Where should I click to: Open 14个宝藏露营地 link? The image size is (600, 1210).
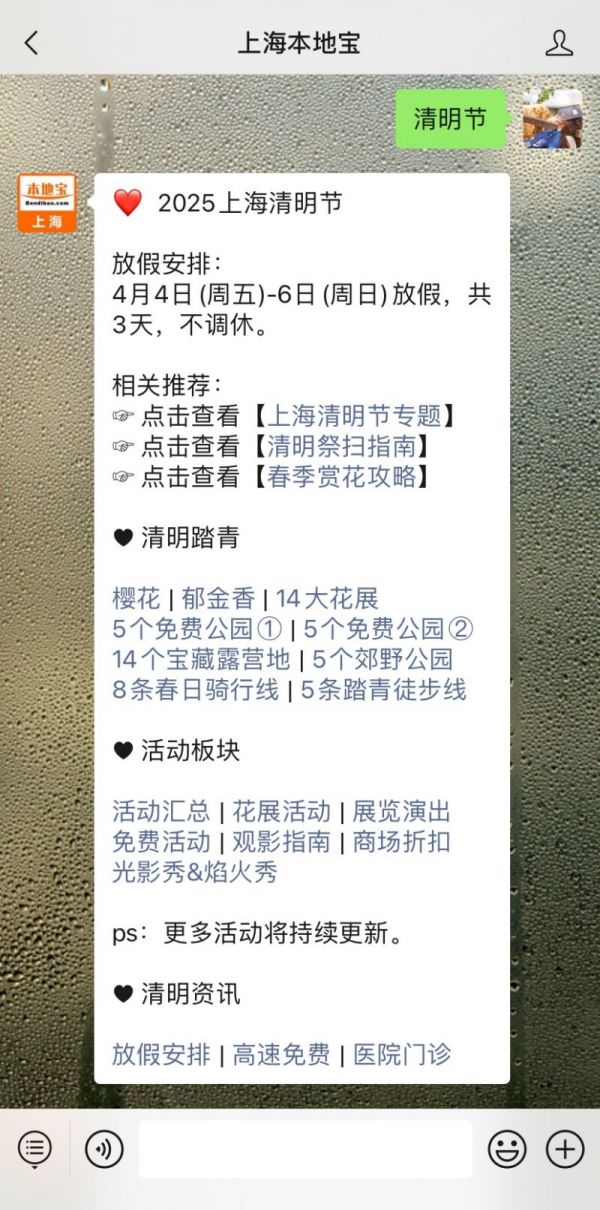(x=201, y=660)
